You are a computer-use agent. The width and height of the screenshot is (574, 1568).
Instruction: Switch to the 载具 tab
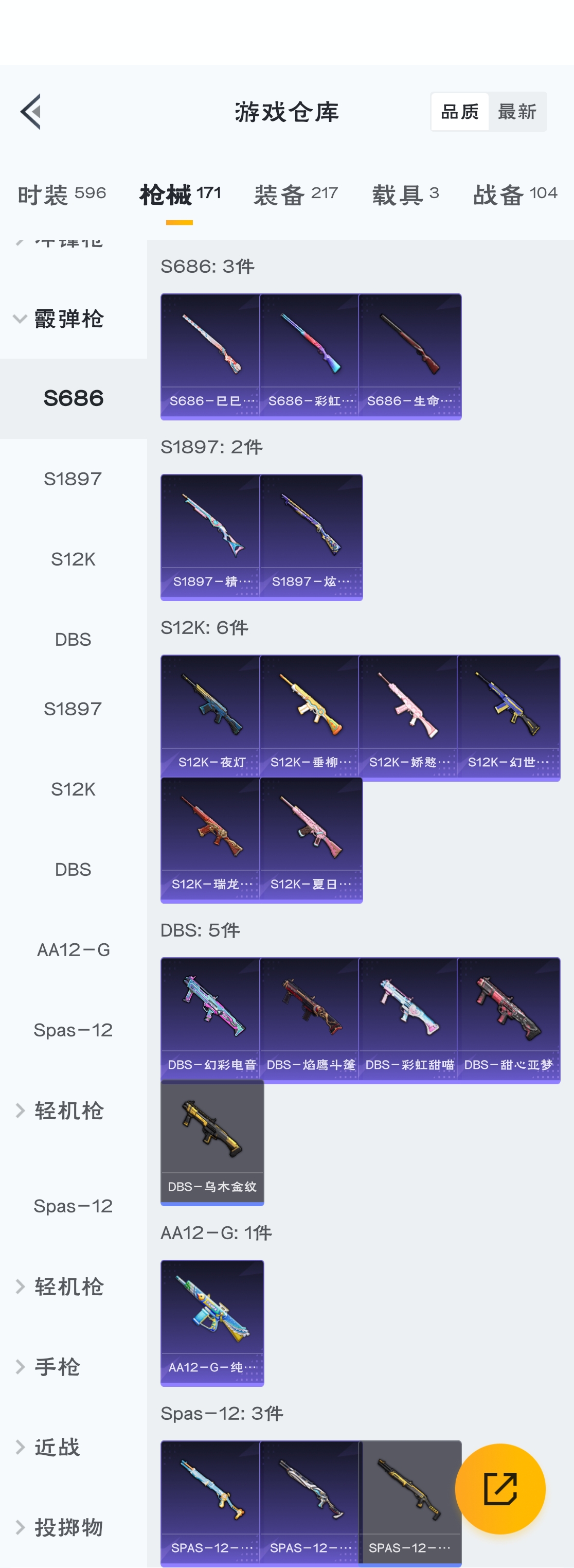405,195
